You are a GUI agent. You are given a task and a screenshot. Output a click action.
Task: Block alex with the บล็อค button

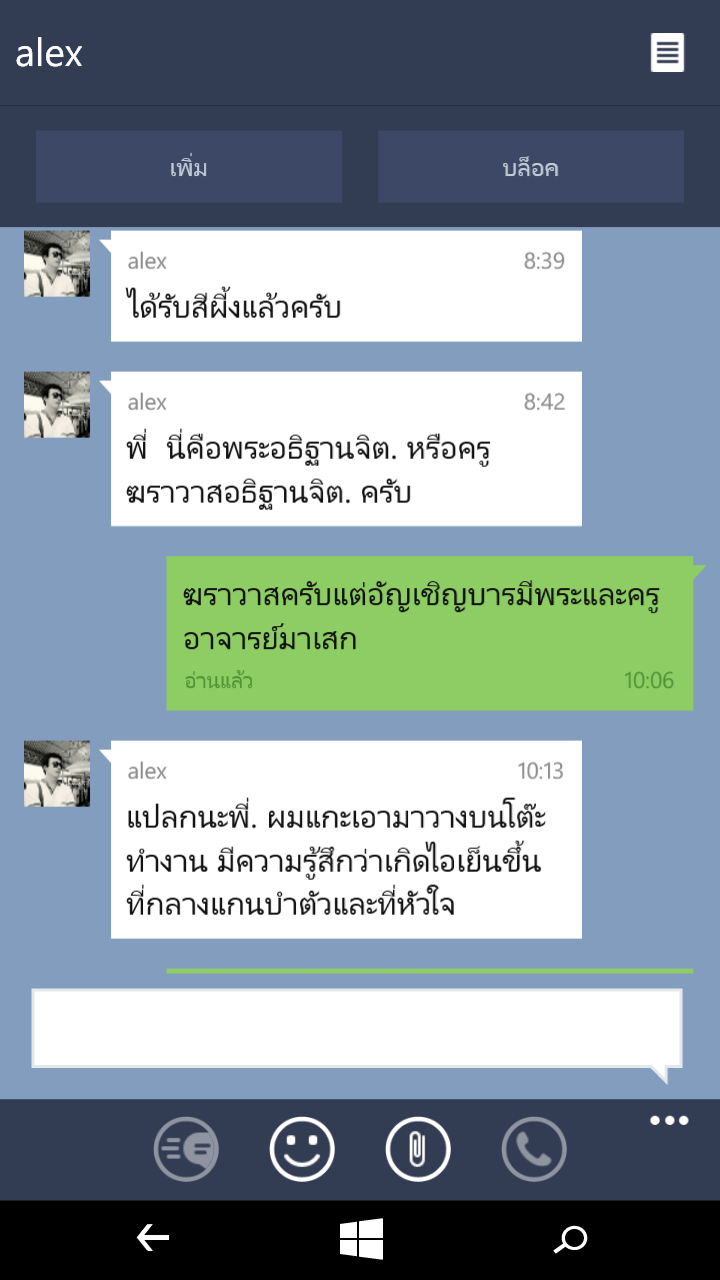tap(531, 167)
